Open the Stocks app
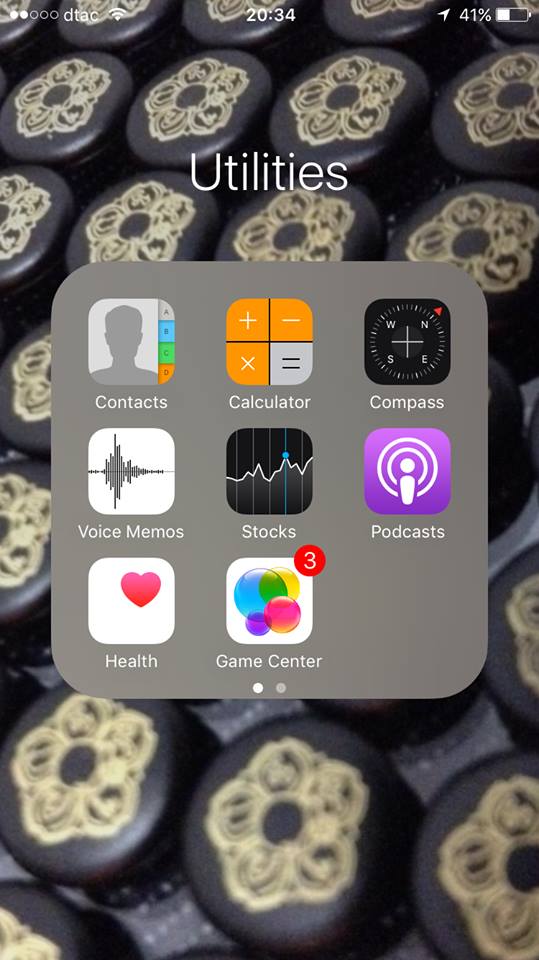The height and width of the screenshot is (960, 539). tap(270, 471)
